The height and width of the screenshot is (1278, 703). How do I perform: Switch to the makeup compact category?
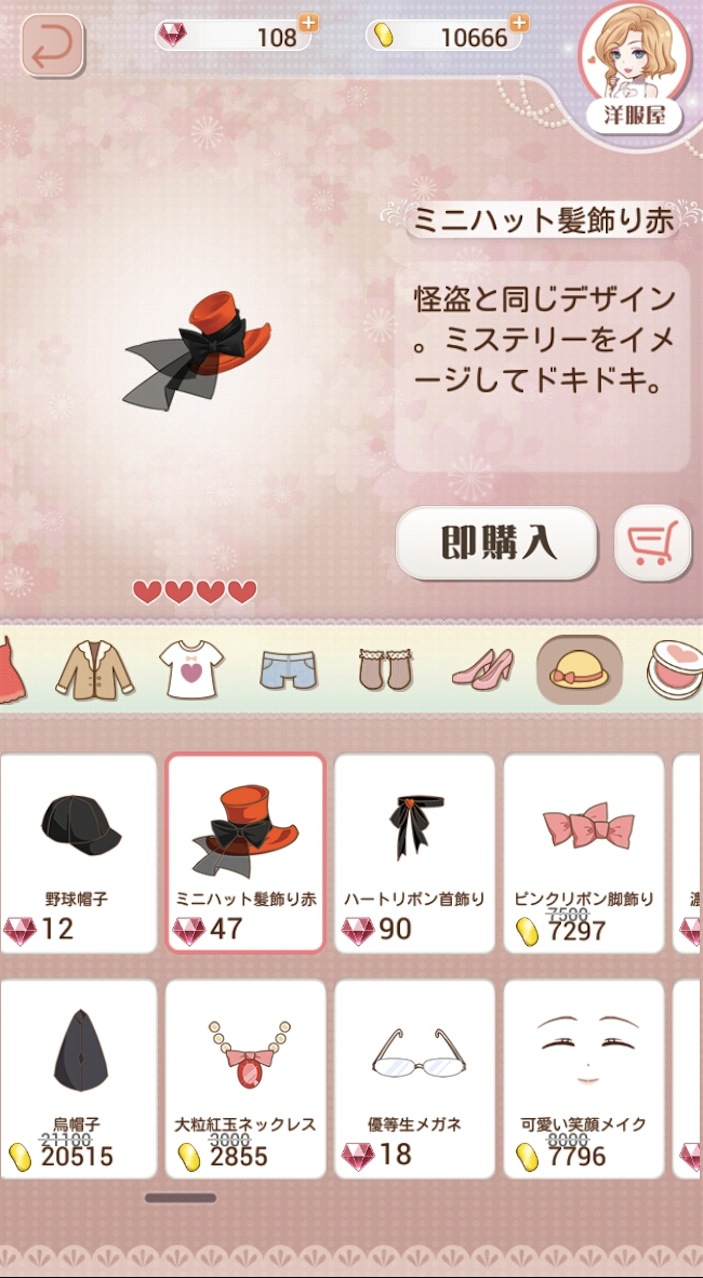tap(676, 669)
